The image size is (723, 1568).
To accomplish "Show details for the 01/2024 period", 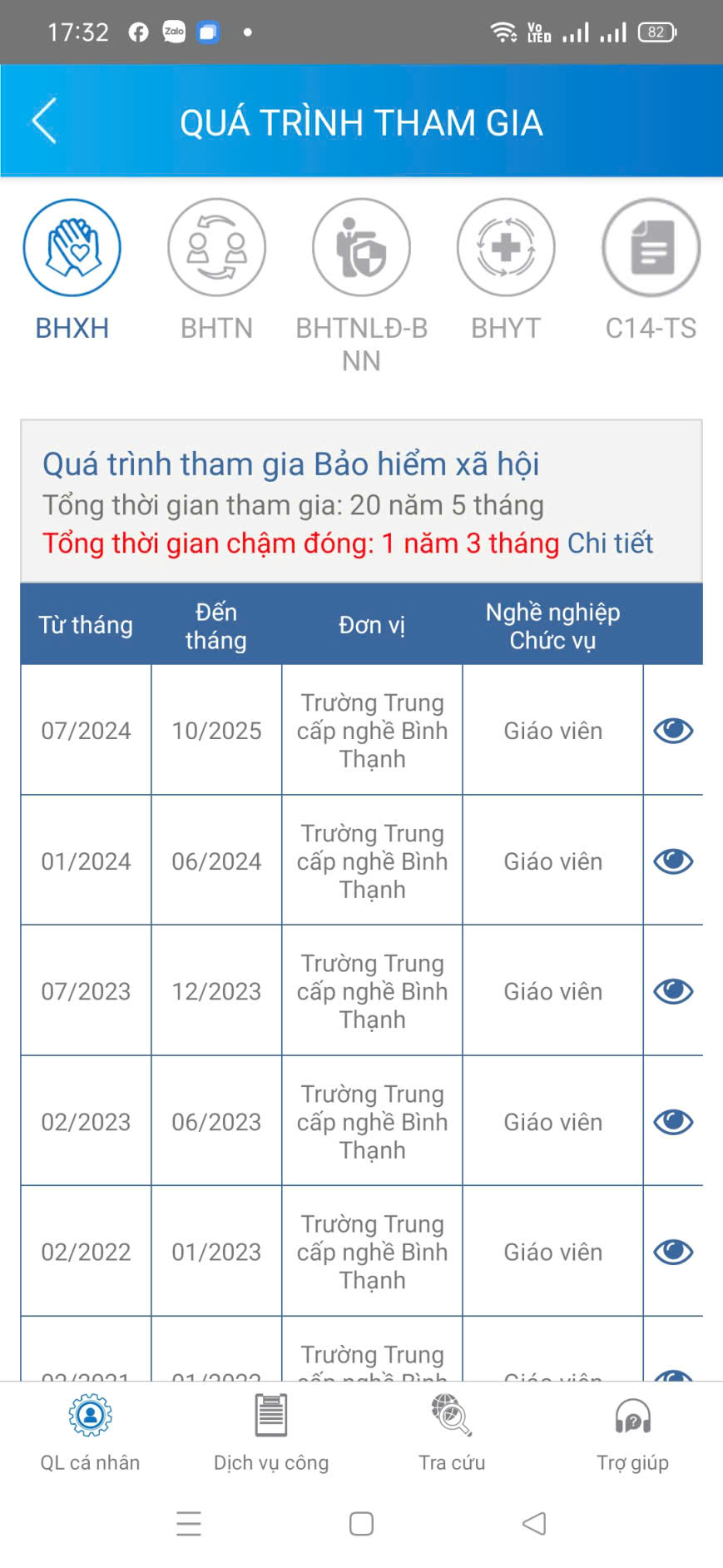I will click(x=673, y=861).
